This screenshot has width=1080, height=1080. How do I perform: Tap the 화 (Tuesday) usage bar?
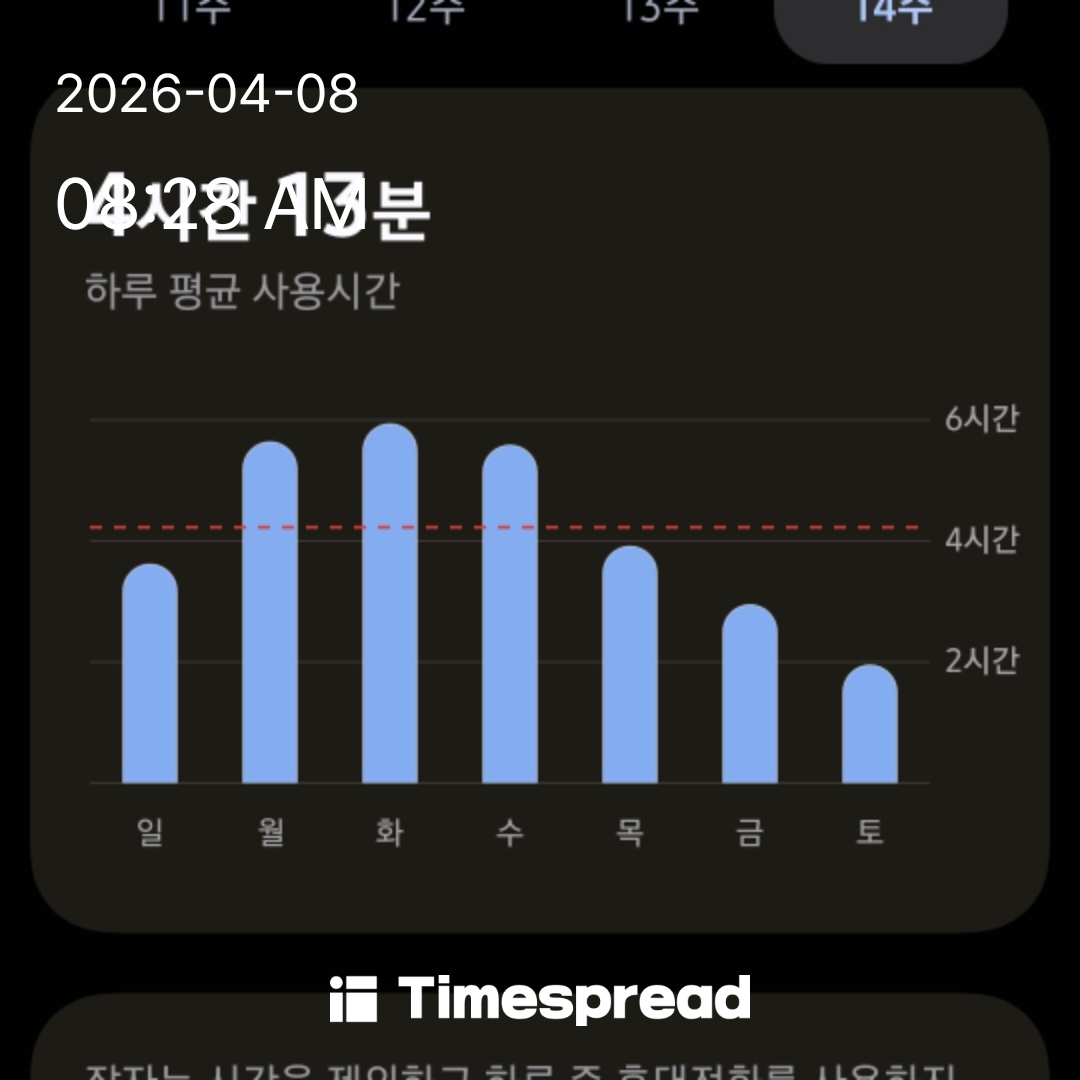click(390, 604)
